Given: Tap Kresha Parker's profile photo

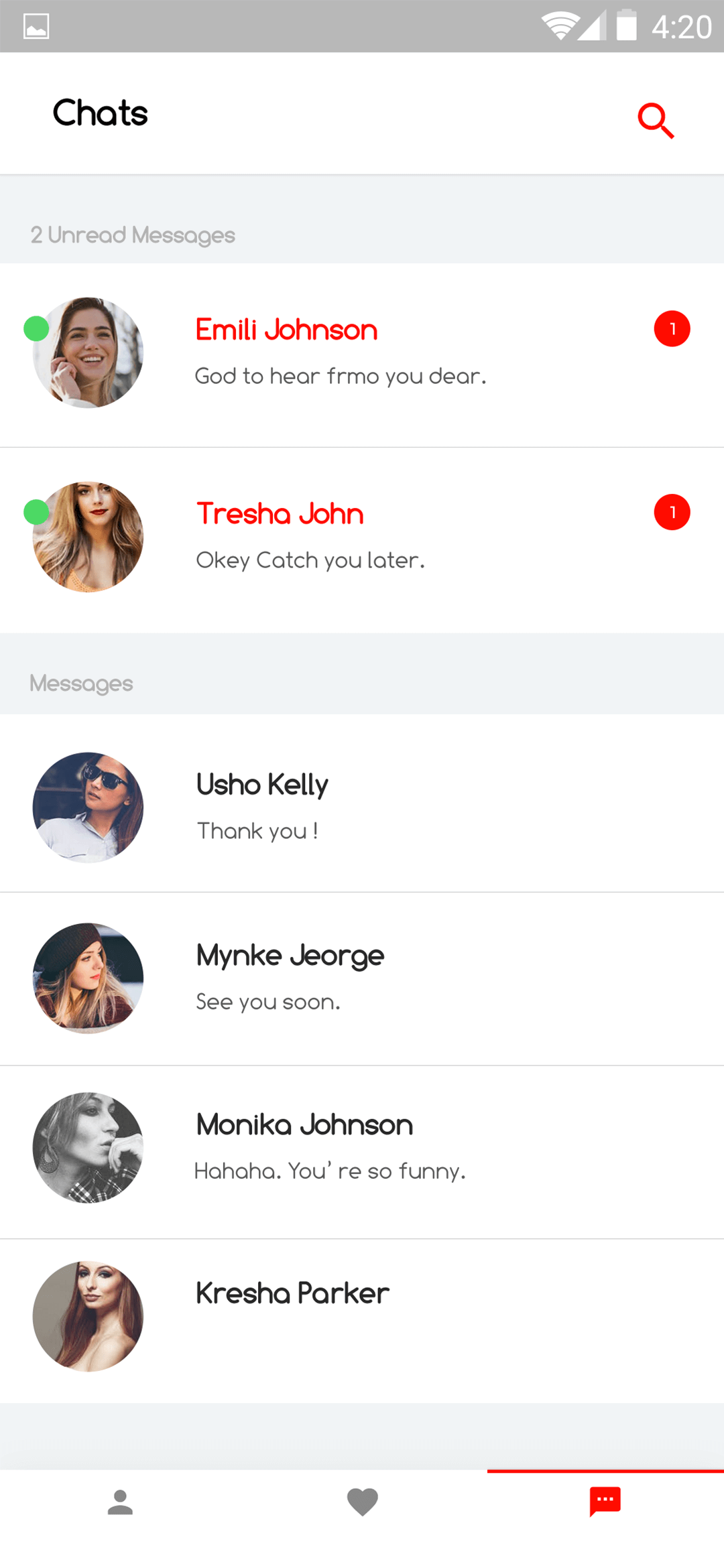Looking at the screenshot, I should [87, 1315].
